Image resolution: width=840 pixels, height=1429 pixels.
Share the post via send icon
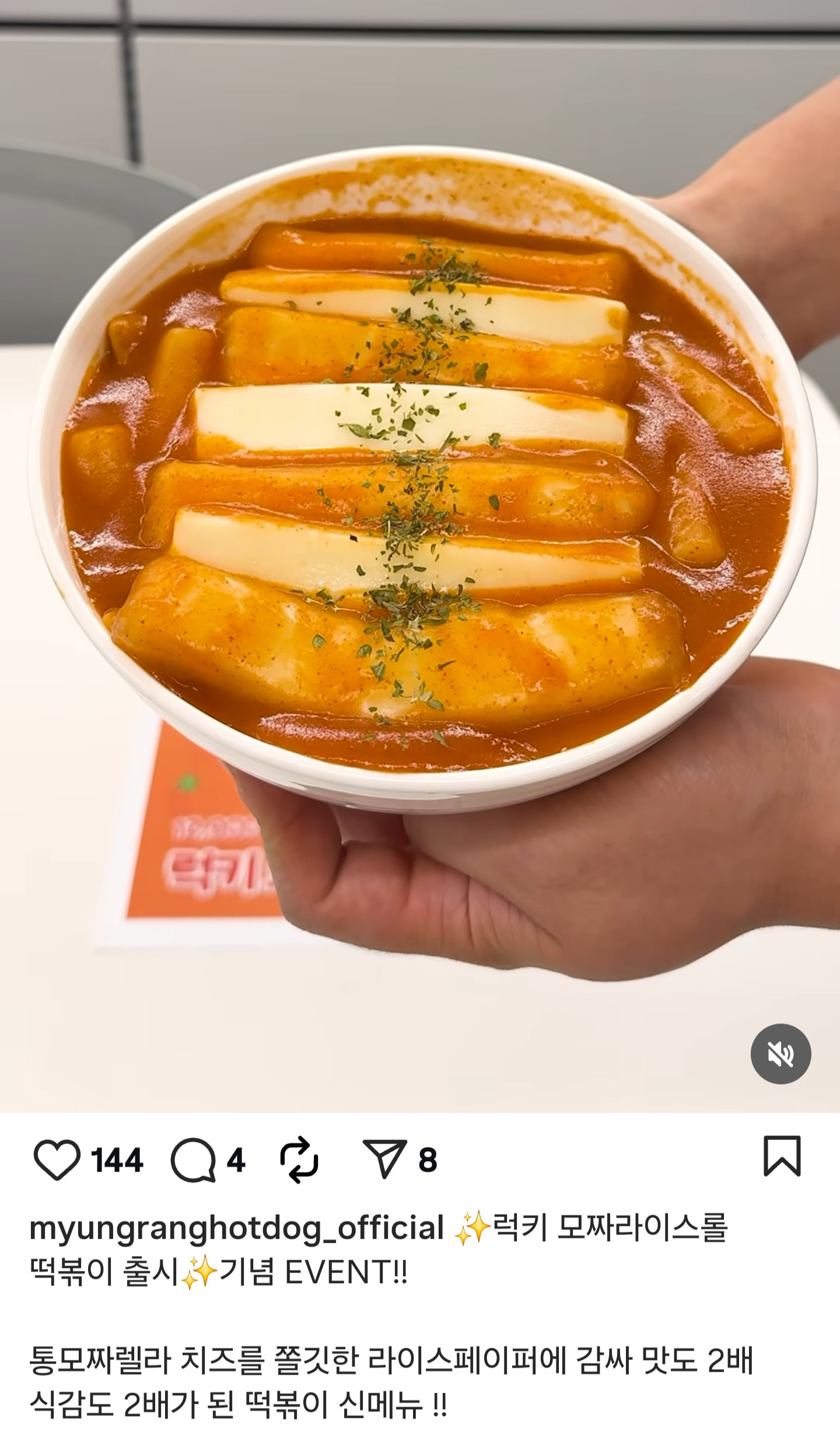coord(384,1159)
